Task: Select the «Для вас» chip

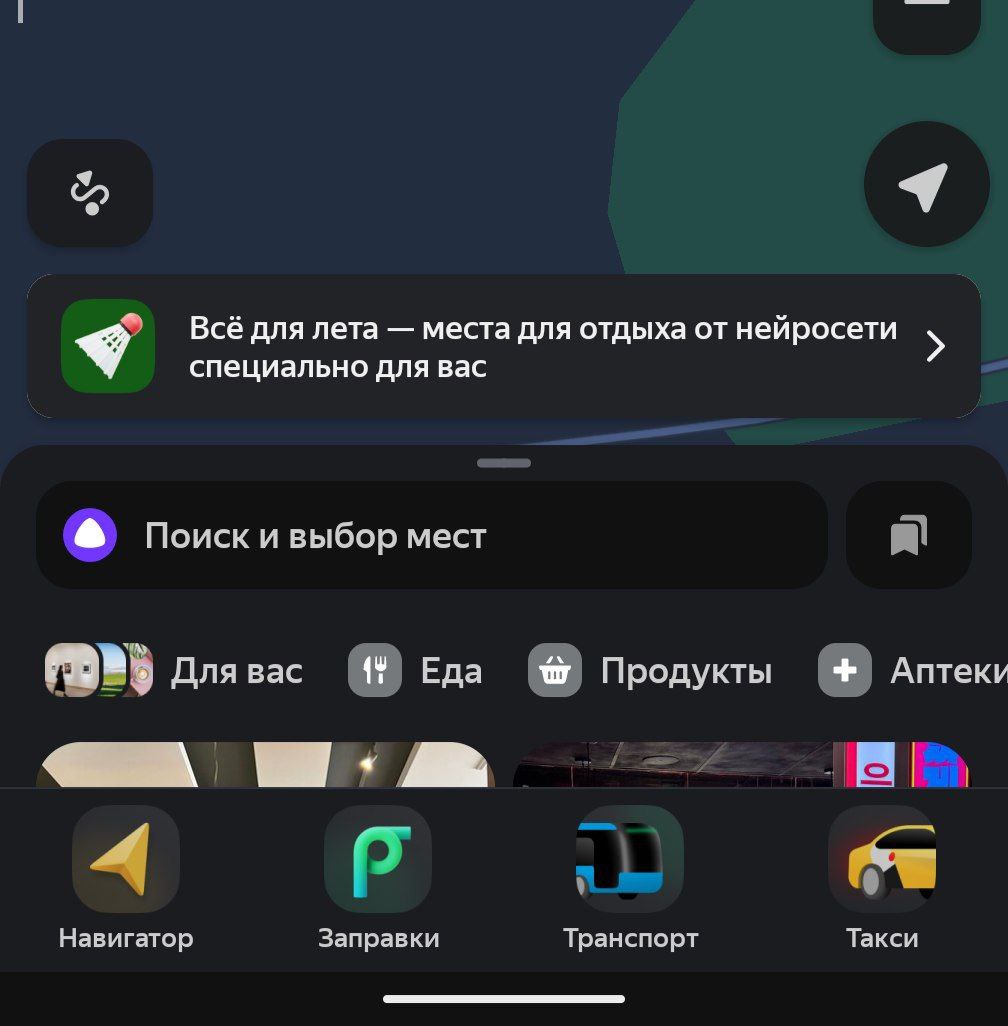Action: click(x=175, y=670)
